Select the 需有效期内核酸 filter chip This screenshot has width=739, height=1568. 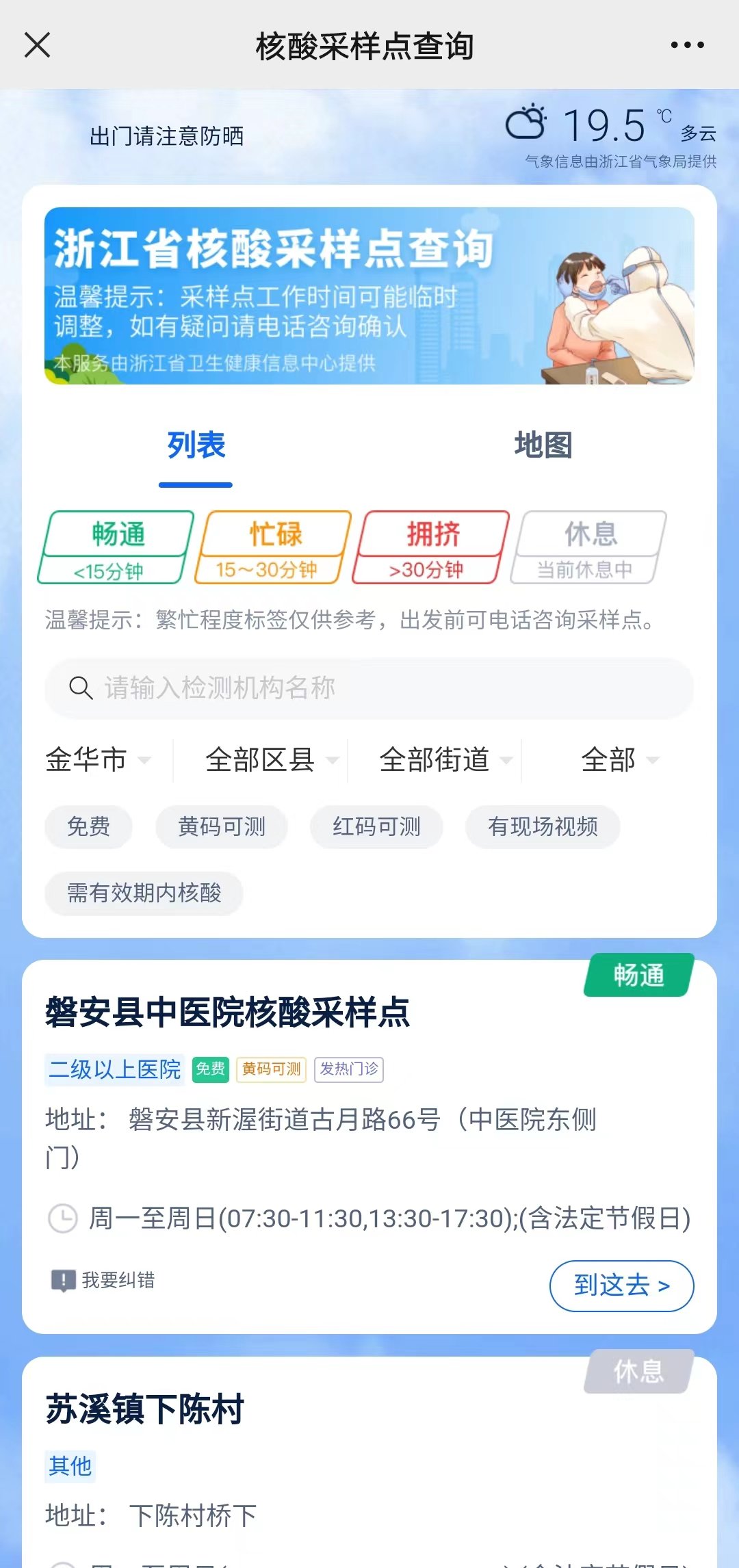[x=144, y=893]
